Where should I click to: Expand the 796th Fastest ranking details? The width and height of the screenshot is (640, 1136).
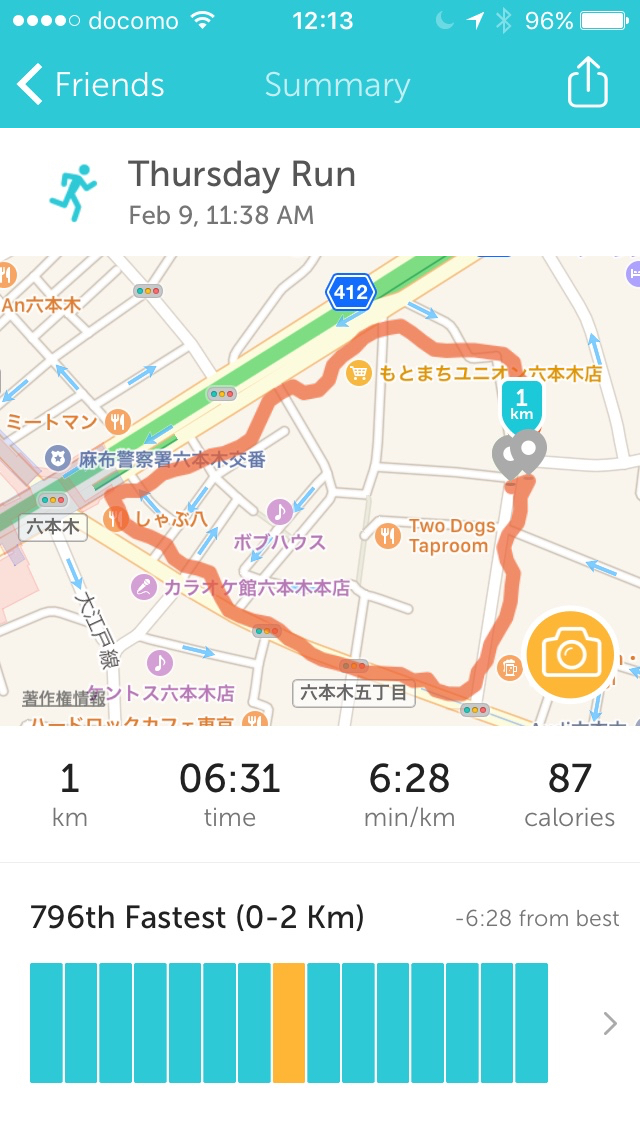(x=609, y=1023)
